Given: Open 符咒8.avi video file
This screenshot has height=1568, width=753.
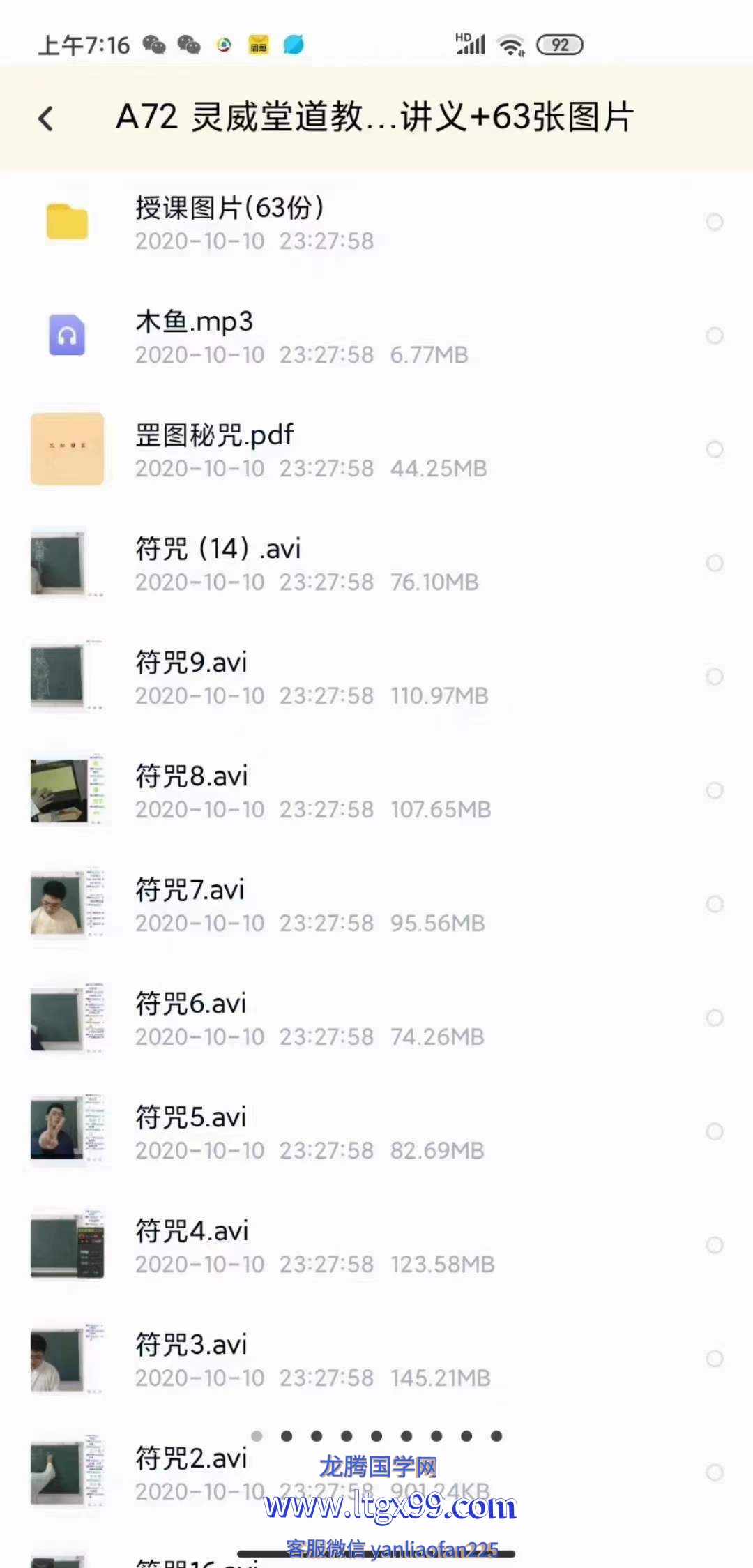Looking at the screenshot, I should [192, 790].
